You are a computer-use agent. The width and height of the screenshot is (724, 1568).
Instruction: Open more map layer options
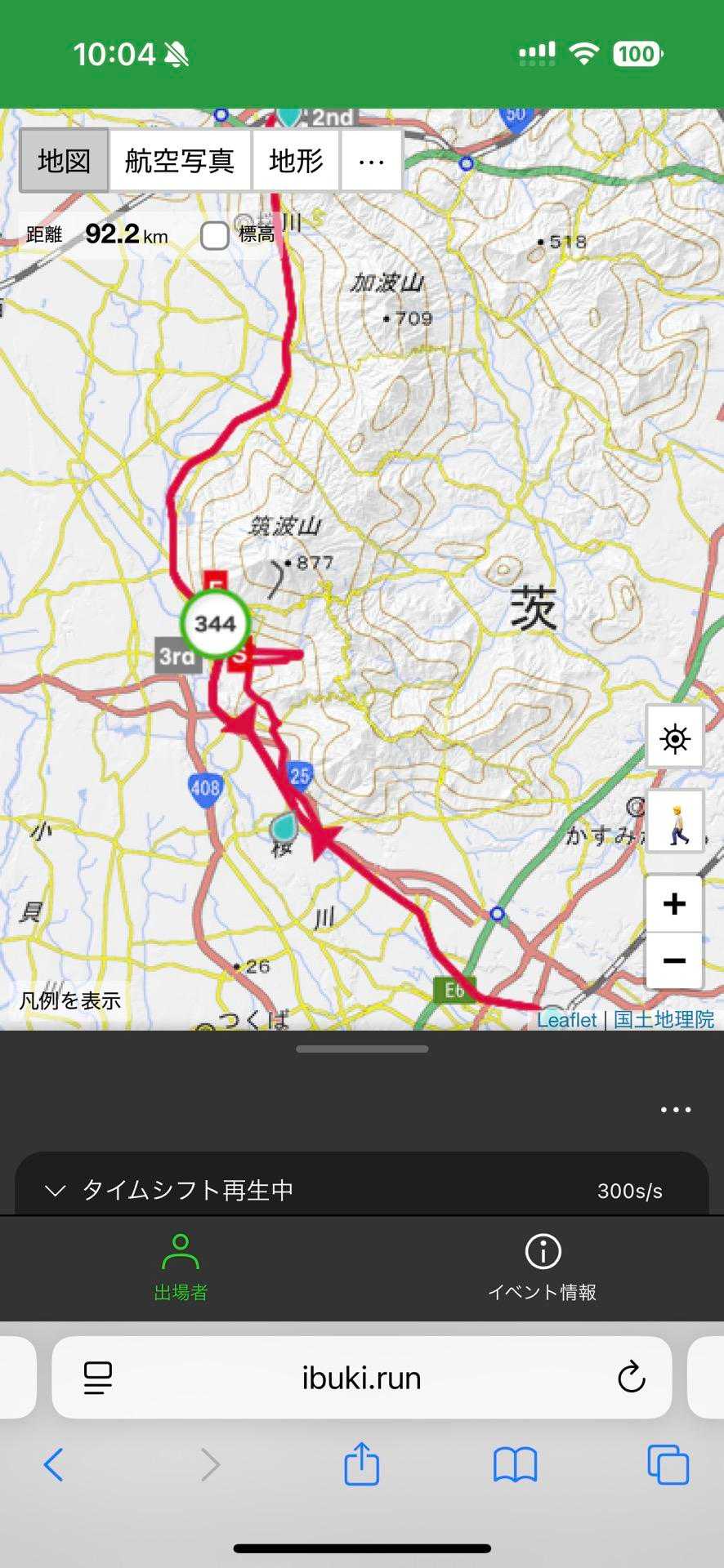click(371, 161)
